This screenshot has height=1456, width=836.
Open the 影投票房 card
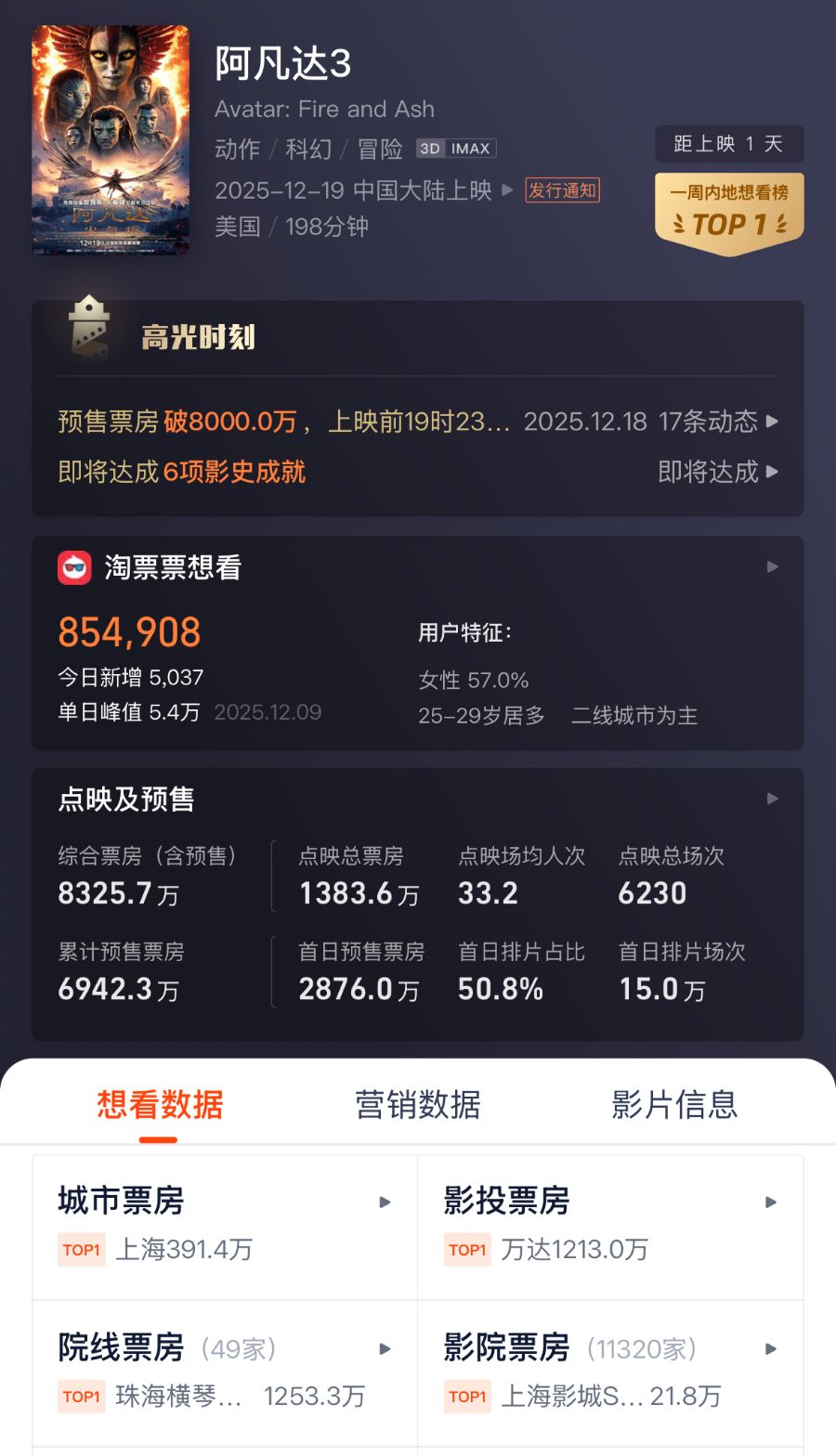click(x=610, y=1224)
